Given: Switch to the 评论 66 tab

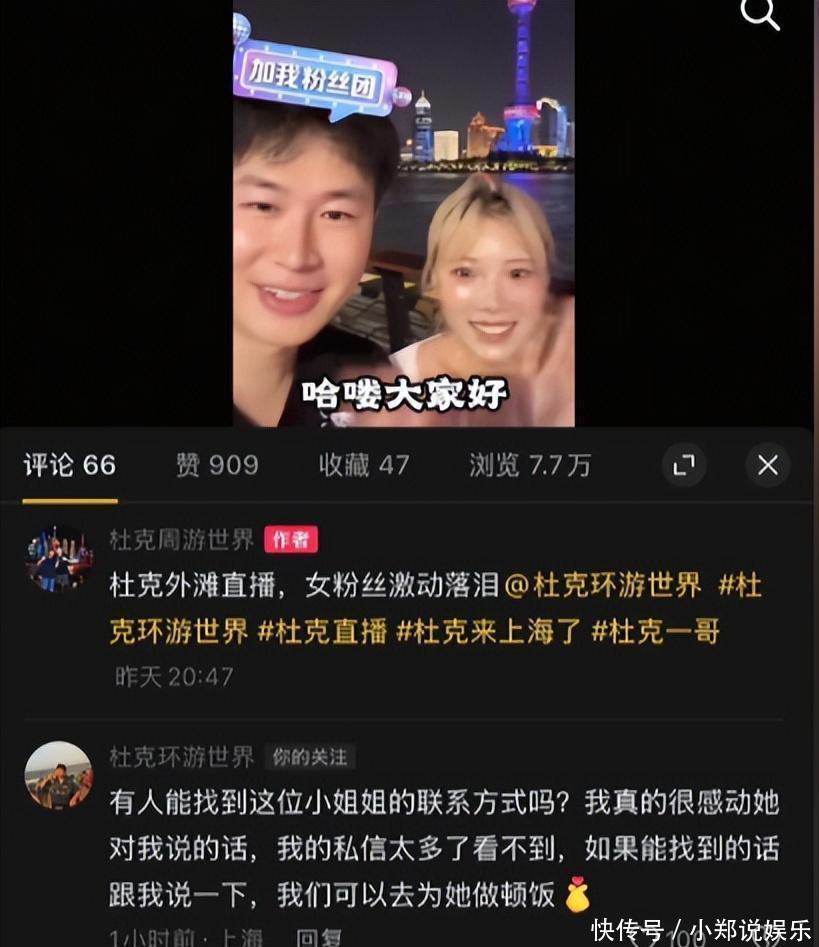Looking at the screenshot, I should point(70,465).
